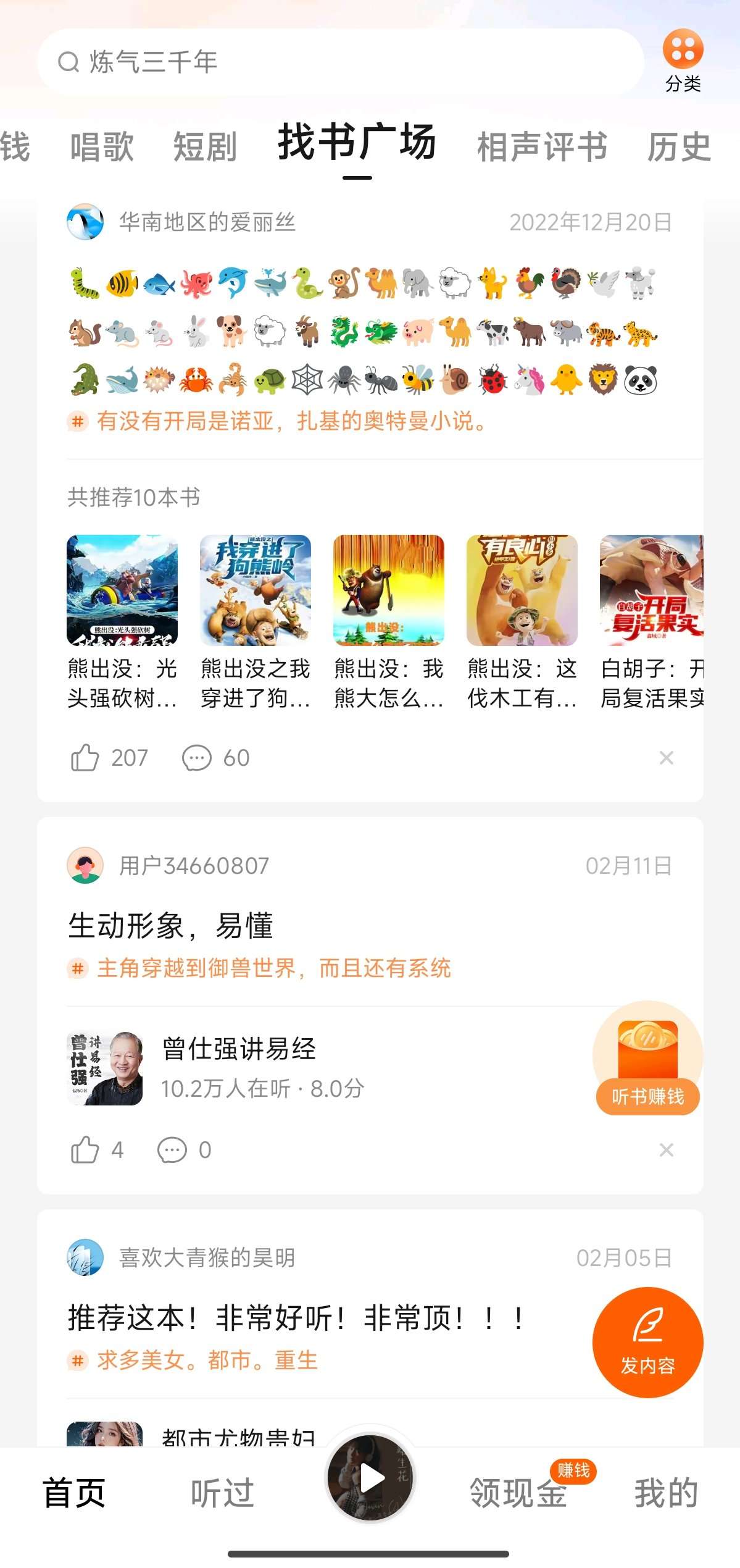The width and height of the screenshot is (740, 1568).
Task: Switch to the 唱歌 tab
Action: coord(102,147)
